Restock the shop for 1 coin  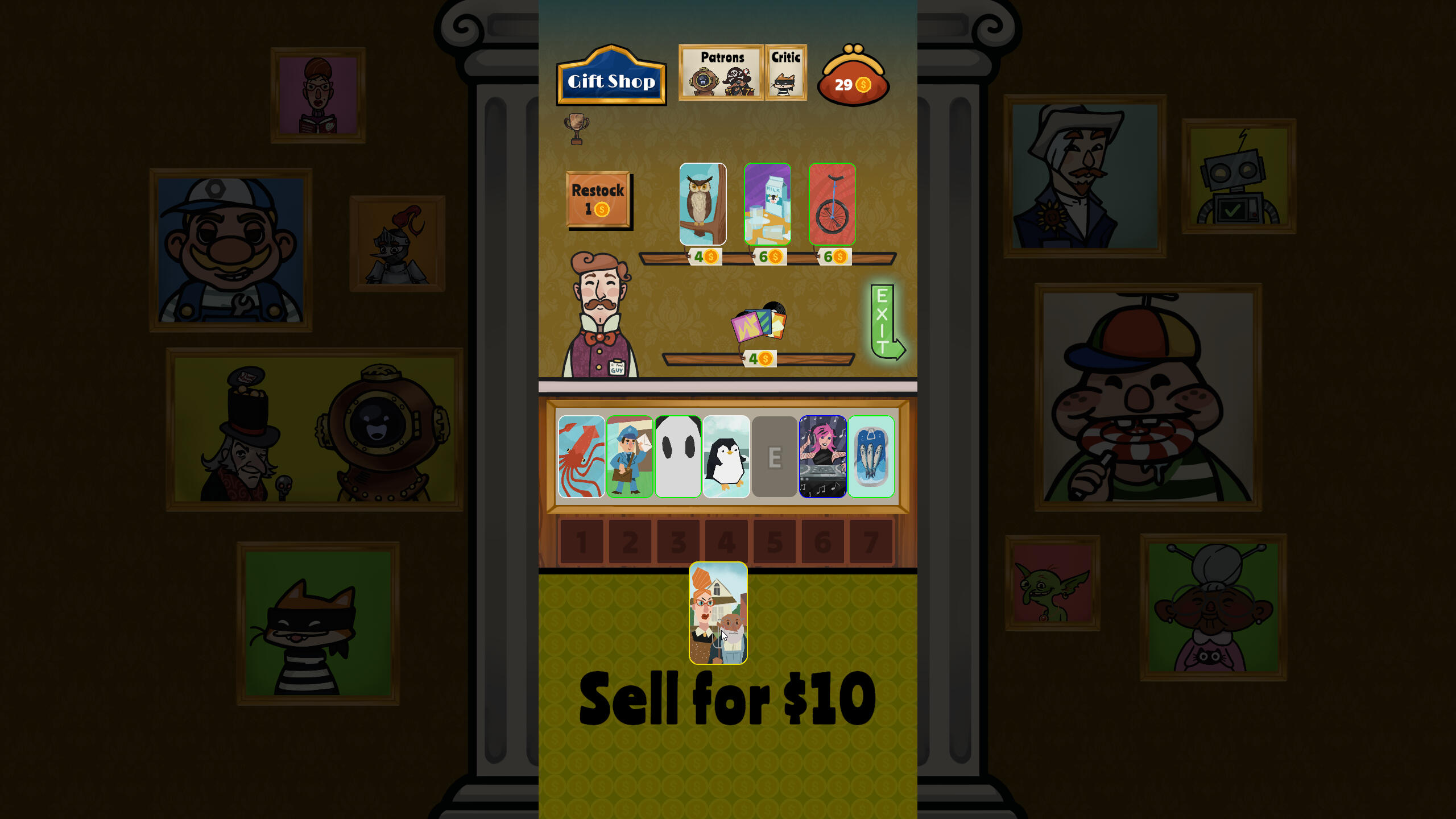coord(598,199)
